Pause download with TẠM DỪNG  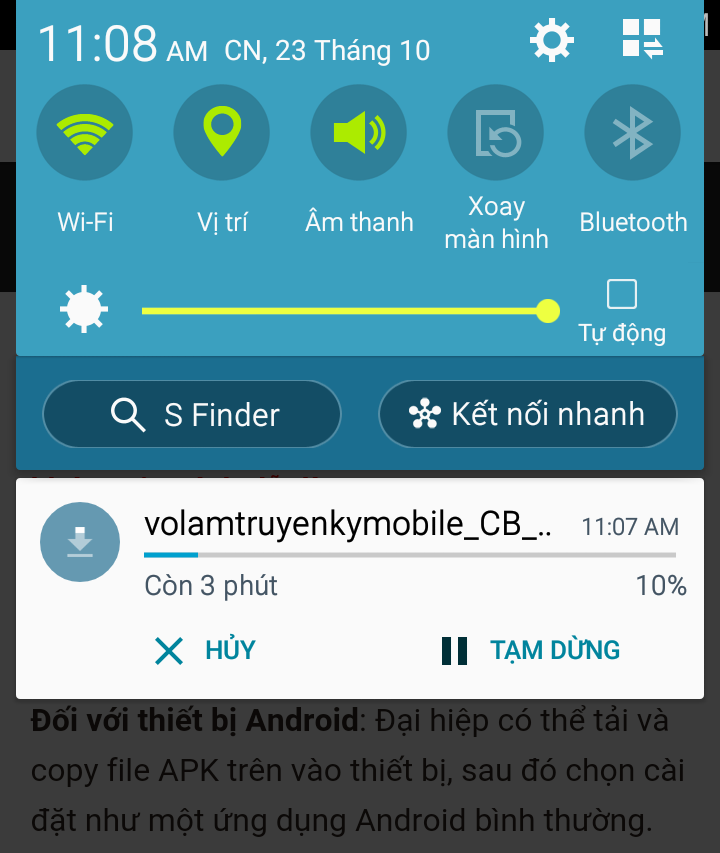coord(531,650)
